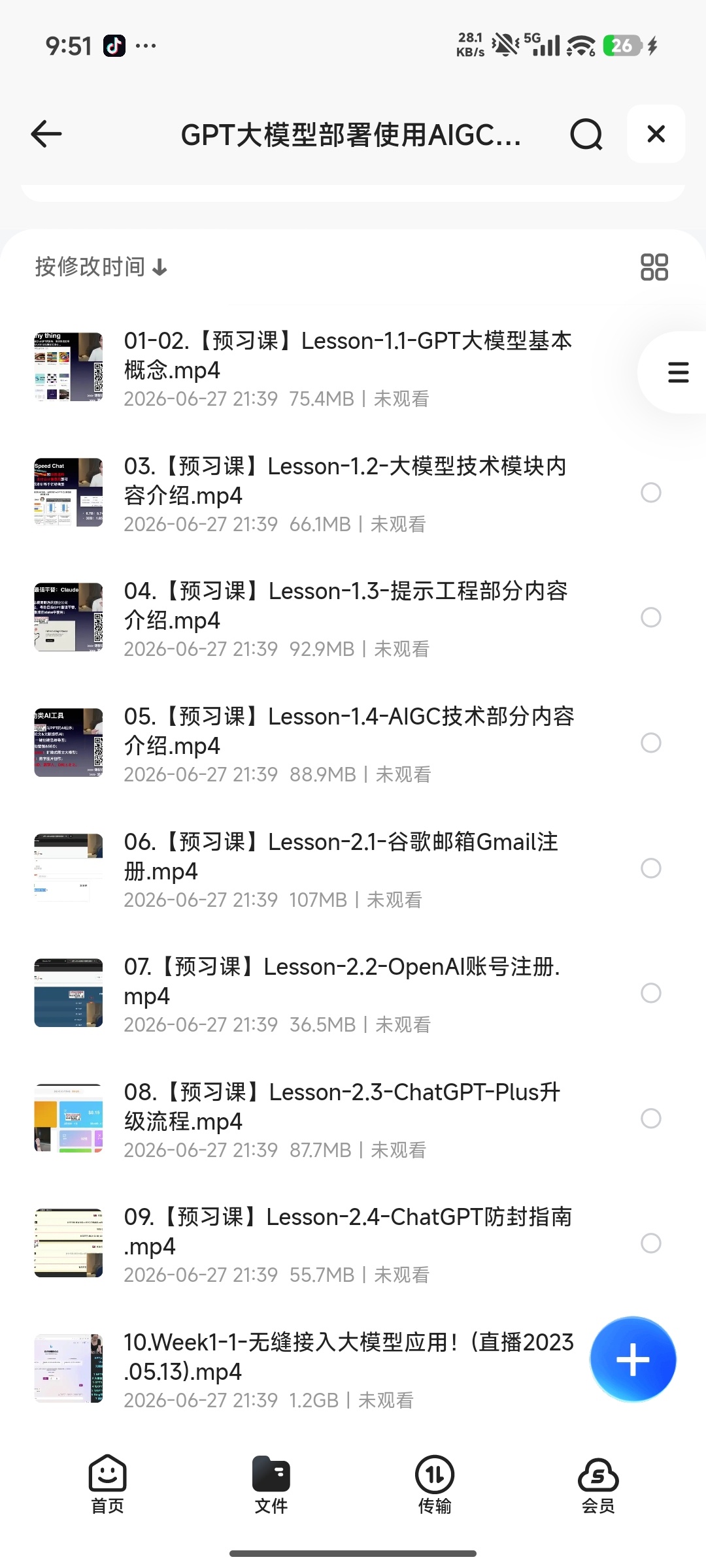Image resolution: width=706 pixels, height=1568 pixels.
Task: Open the 传输 transfer tab
Action: (x=435, y=1484)
